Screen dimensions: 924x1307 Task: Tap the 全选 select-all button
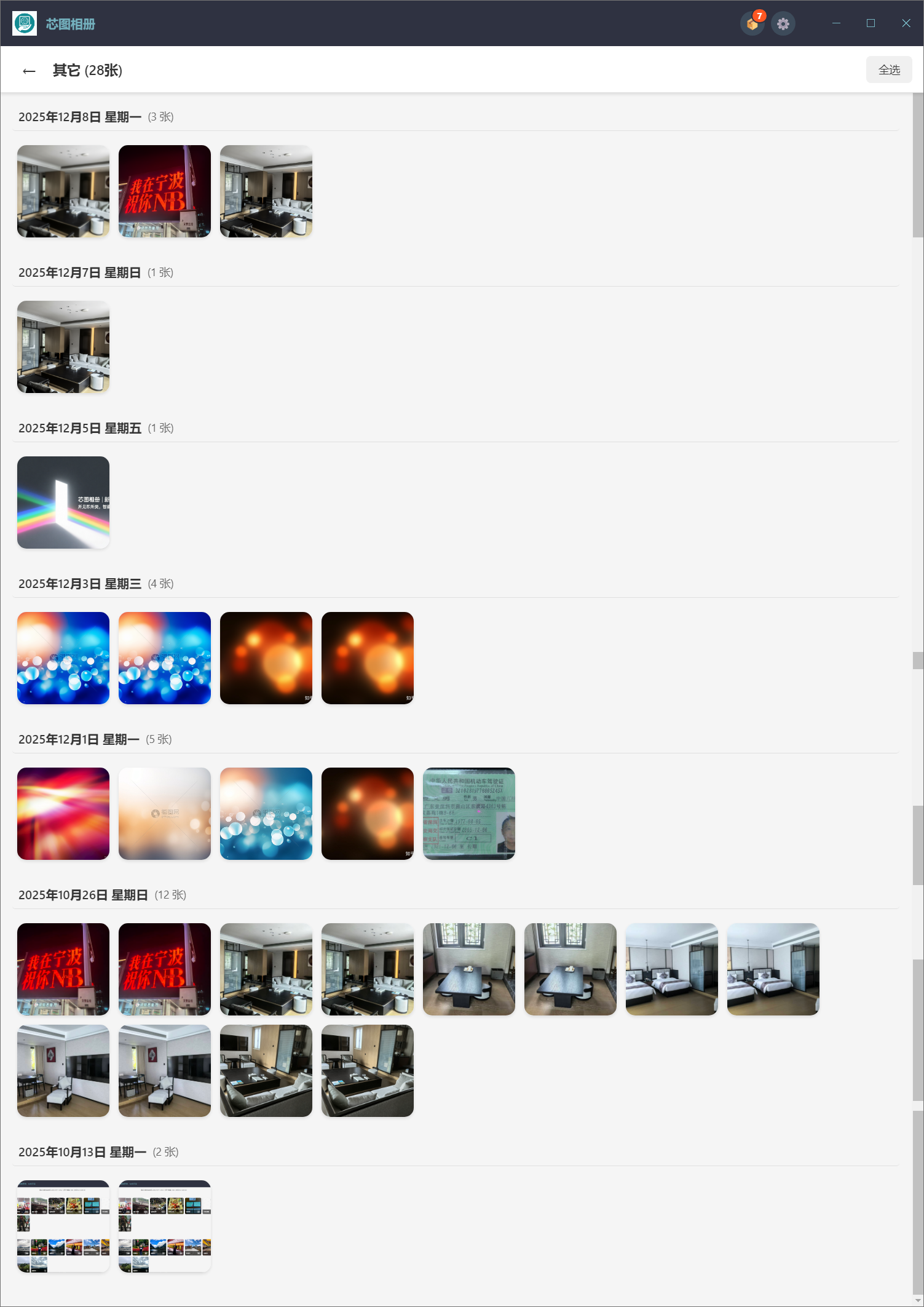tap(888, 70)
